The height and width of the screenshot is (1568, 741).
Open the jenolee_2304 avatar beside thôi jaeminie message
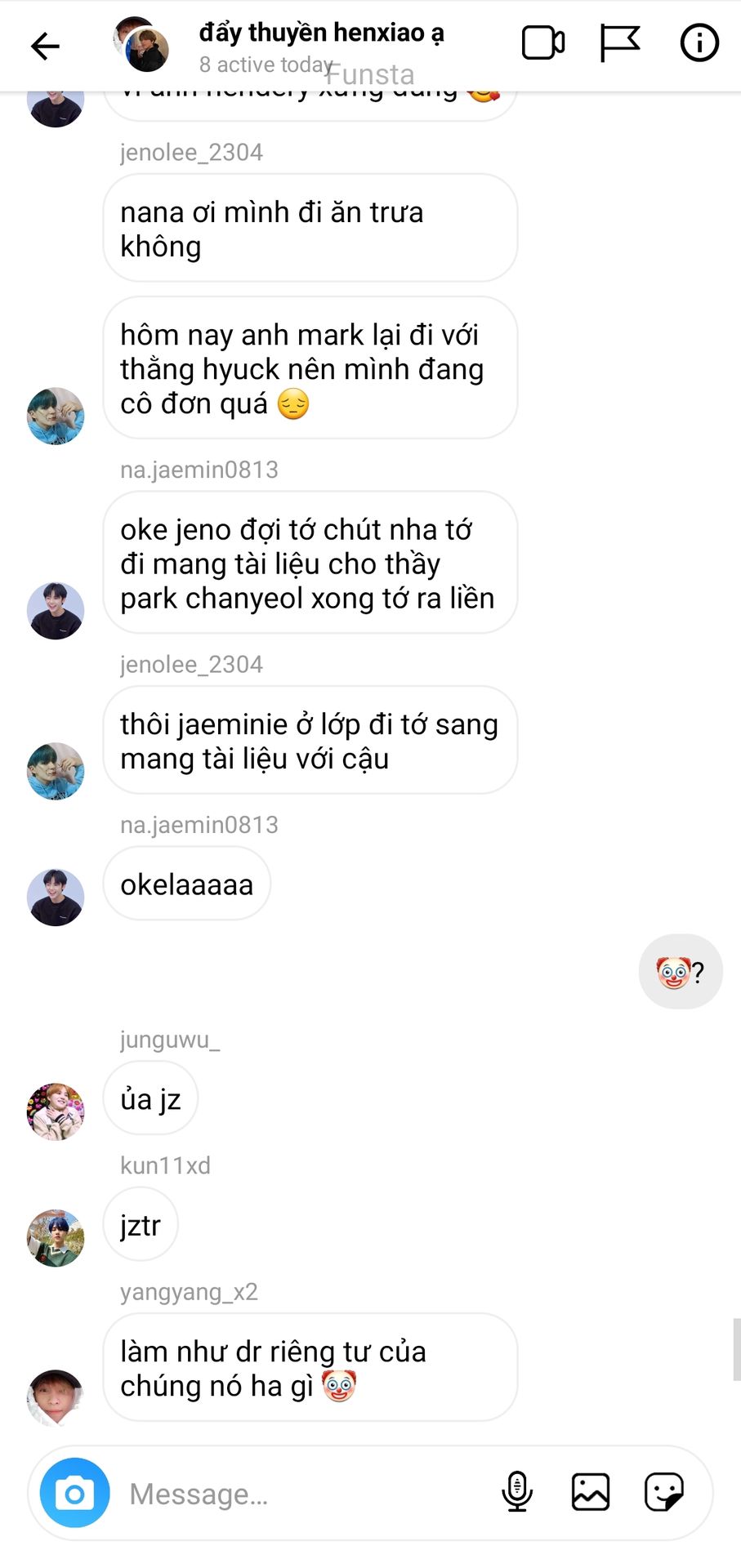[x=56, y=771]
